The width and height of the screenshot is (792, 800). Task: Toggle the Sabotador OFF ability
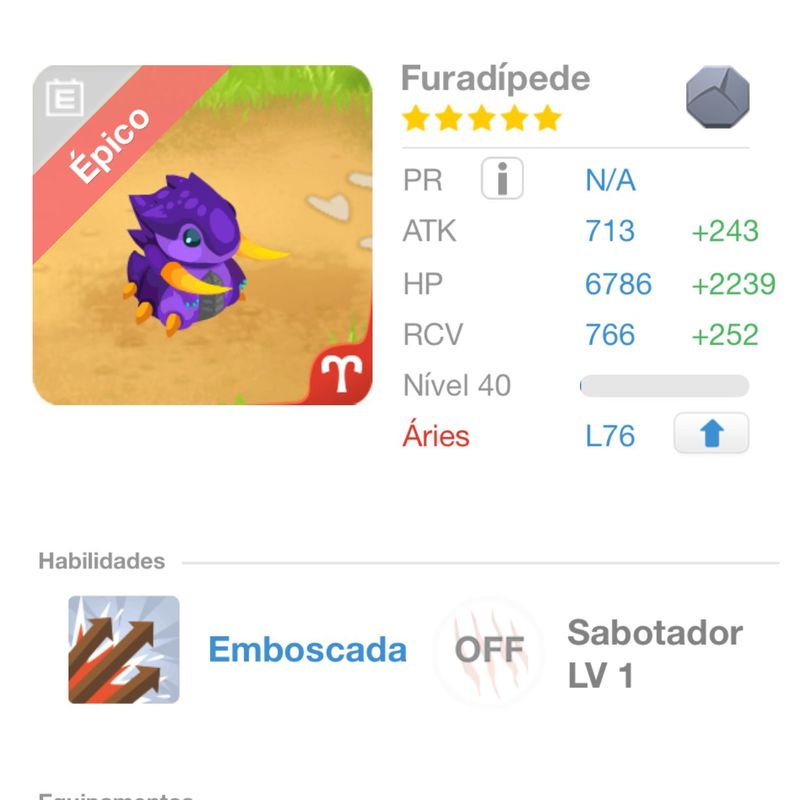pyautogui.click(x=489, y=650)
